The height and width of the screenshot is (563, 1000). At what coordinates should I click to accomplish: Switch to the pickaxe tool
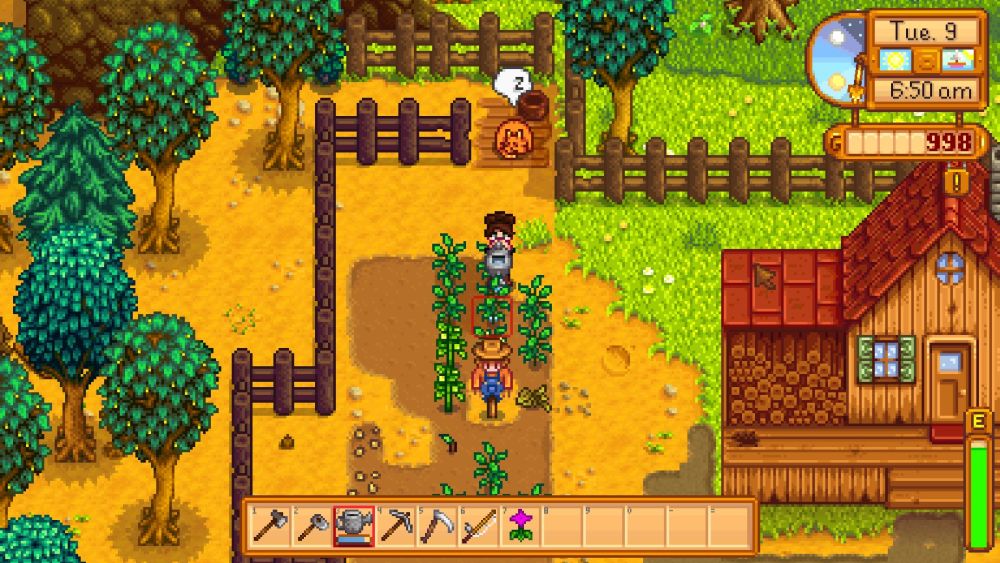click(x=396, y=525)
